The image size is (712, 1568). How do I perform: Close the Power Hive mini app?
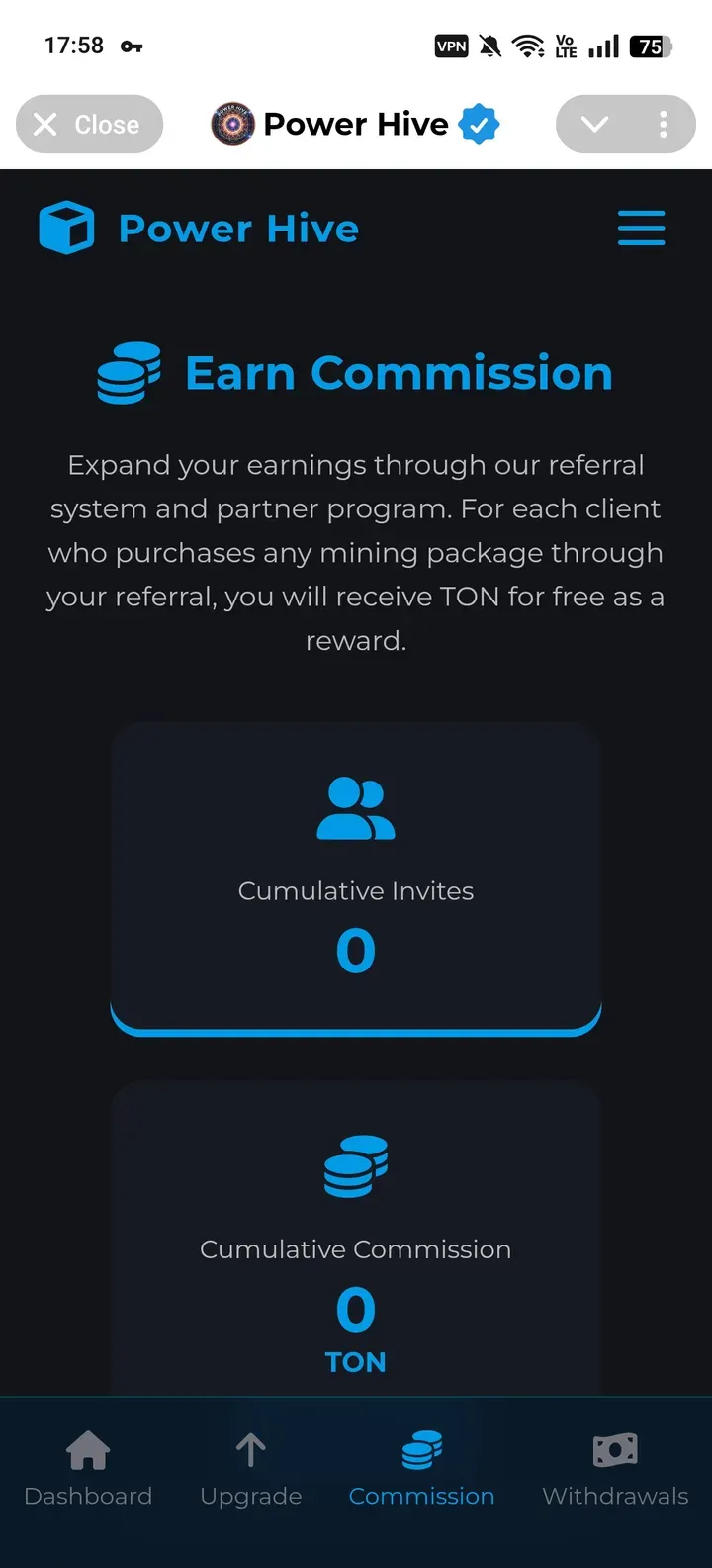89,124
